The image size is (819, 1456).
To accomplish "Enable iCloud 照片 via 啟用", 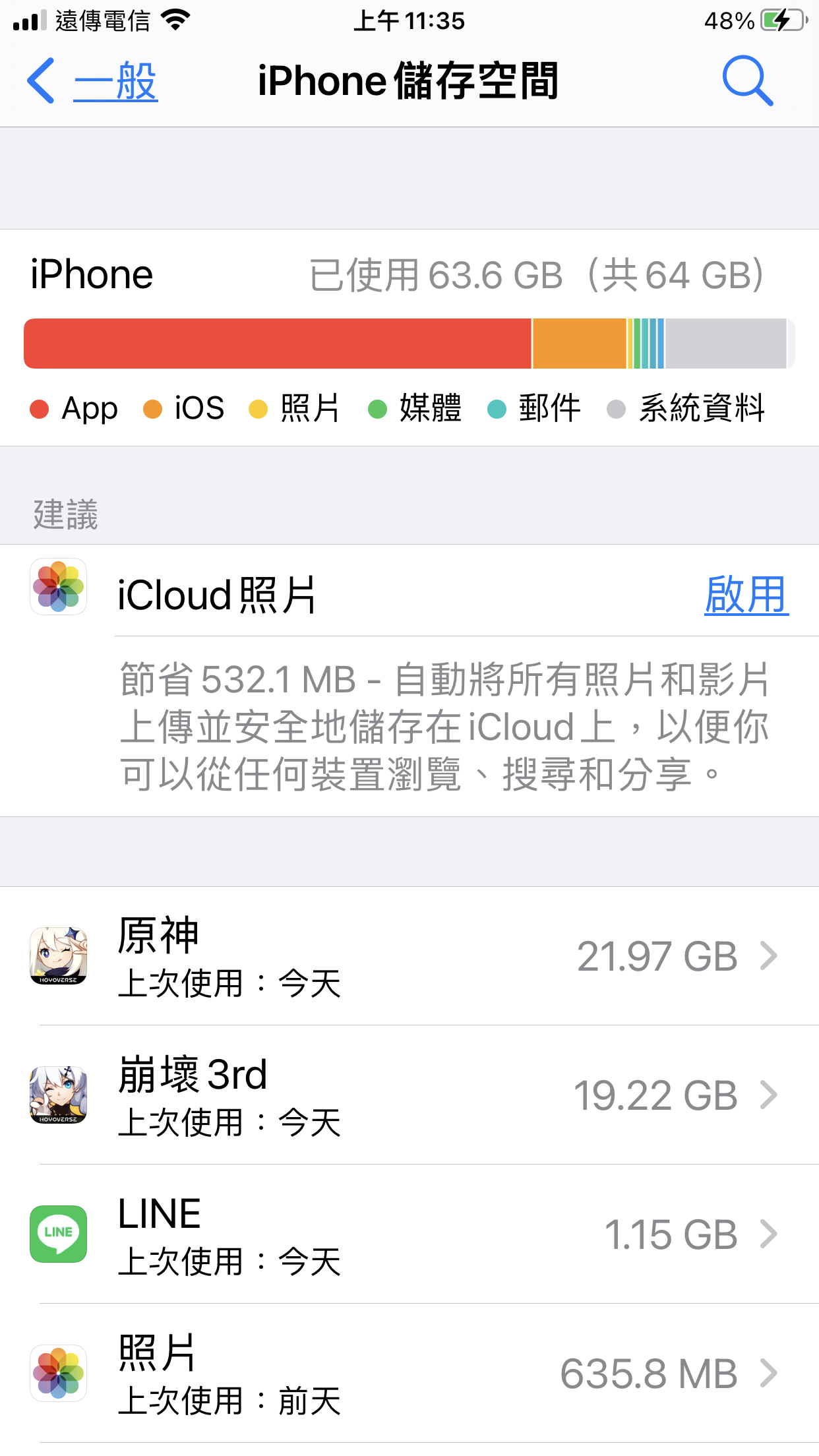I will point(746,594).
